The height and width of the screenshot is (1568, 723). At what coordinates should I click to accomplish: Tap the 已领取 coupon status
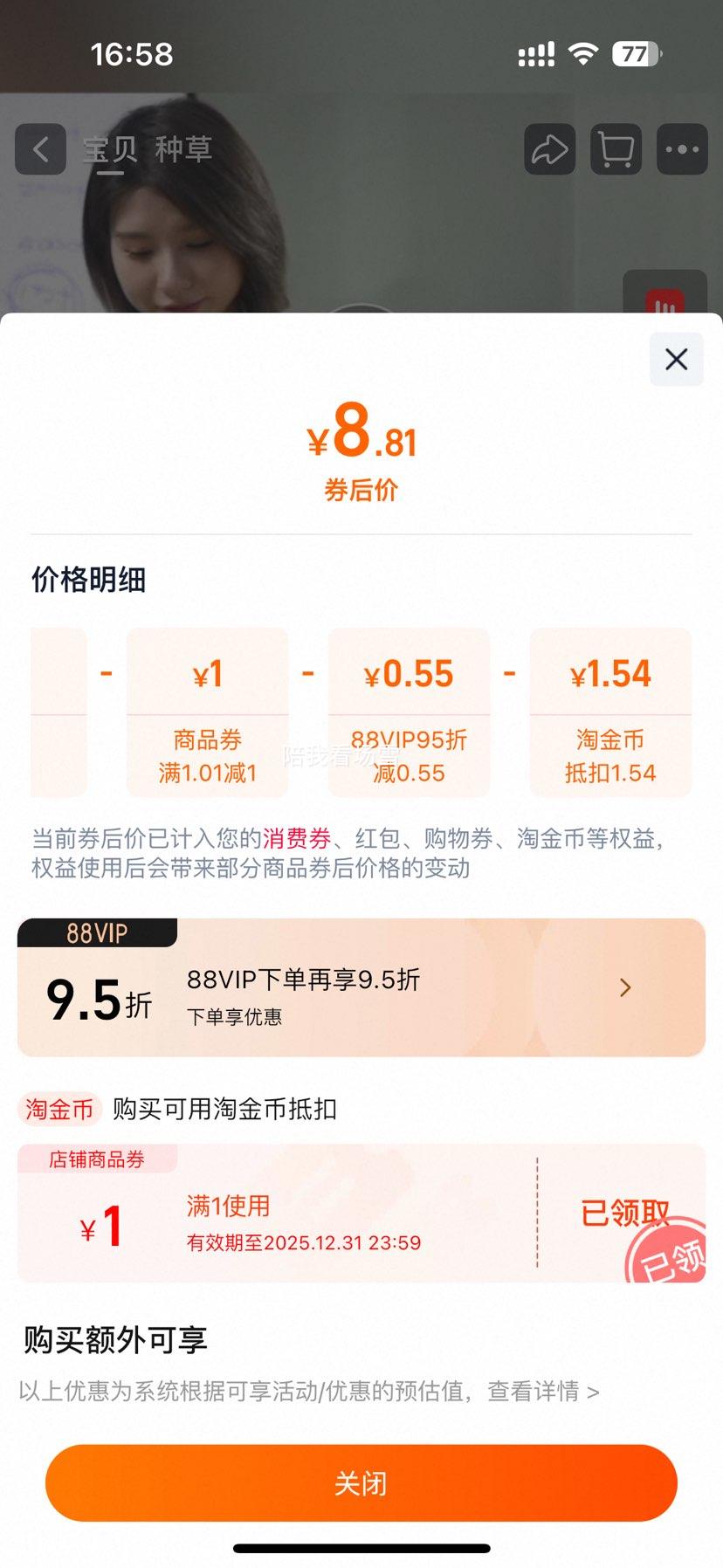(623, 1214)
